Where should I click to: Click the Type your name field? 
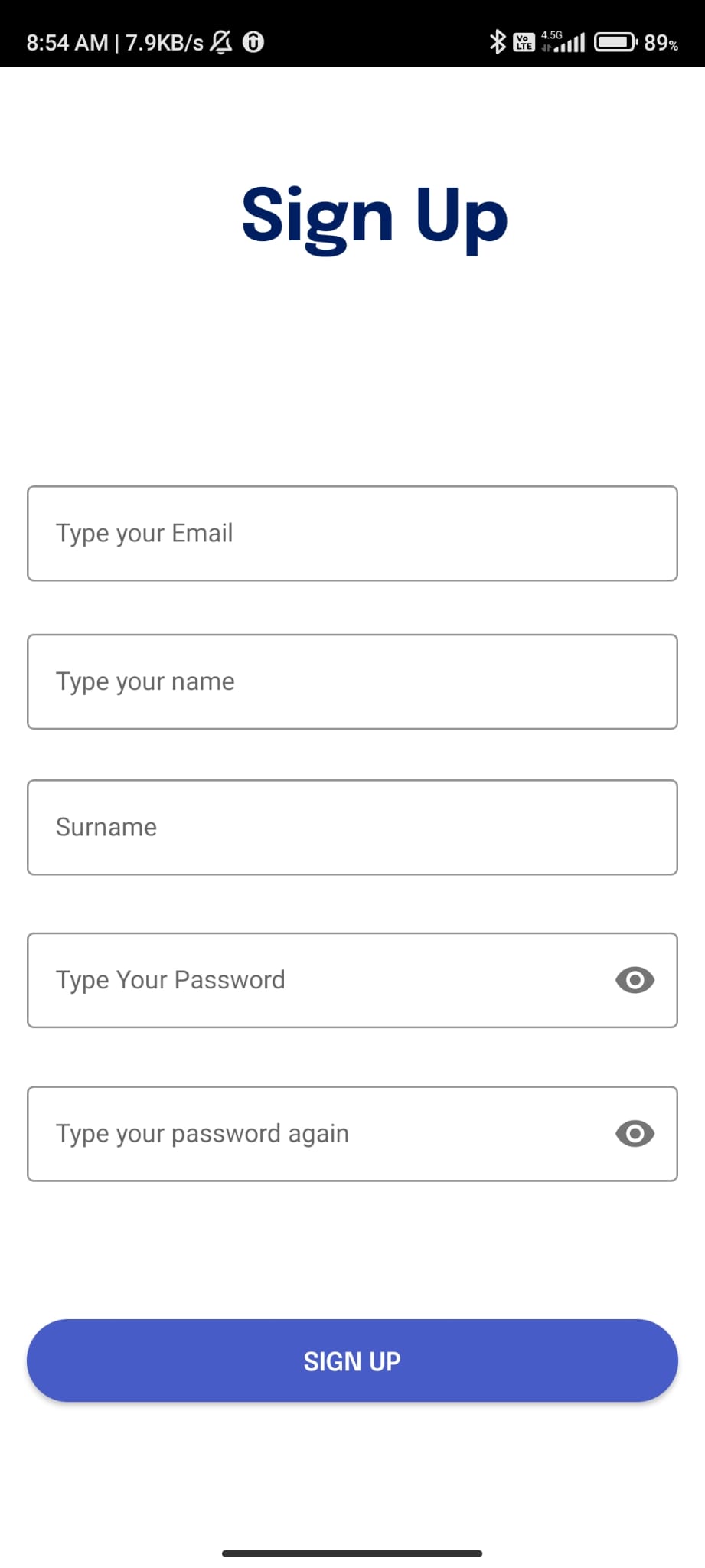tap(352, 681)
